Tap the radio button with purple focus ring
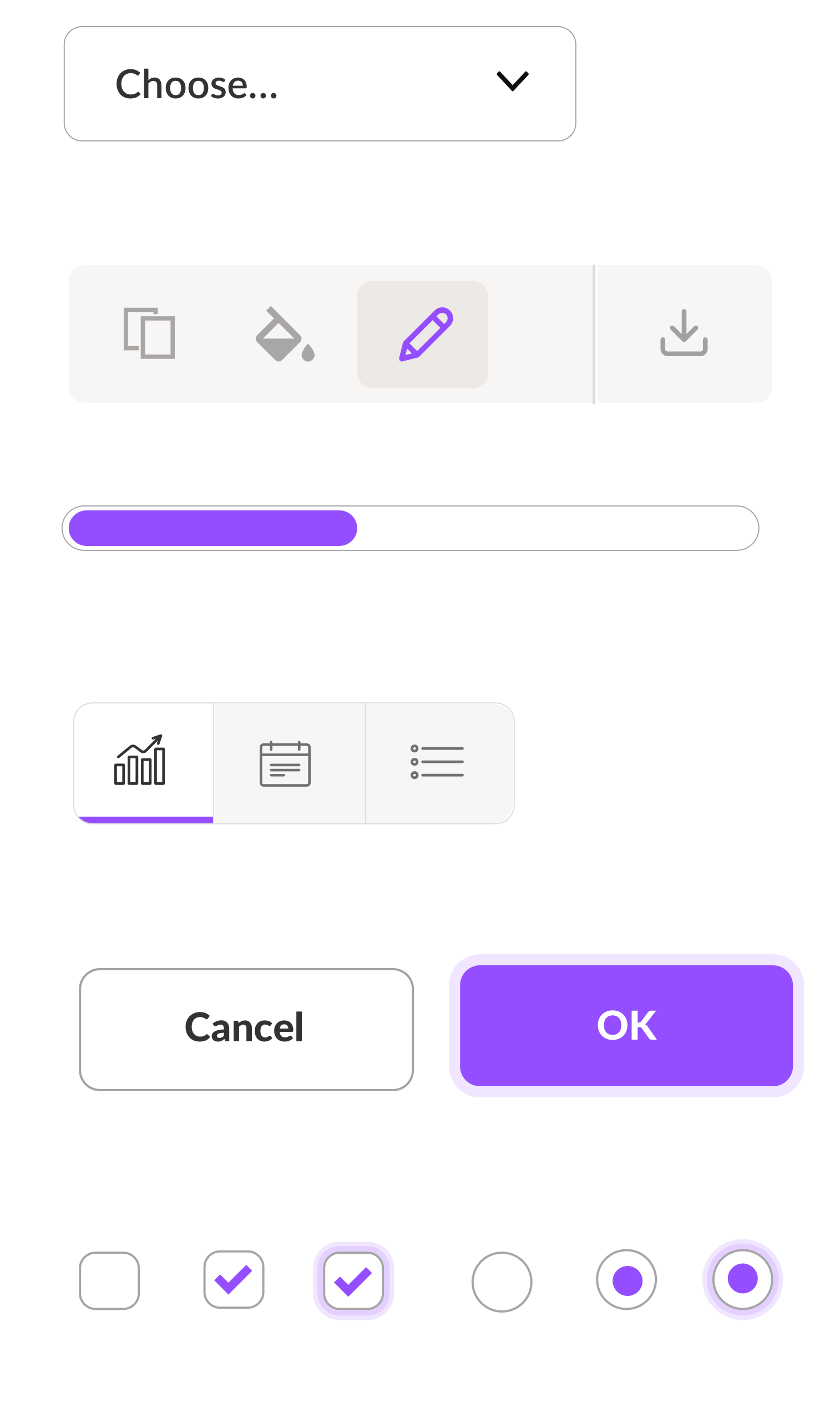840x1418 pixels. 743,1279
